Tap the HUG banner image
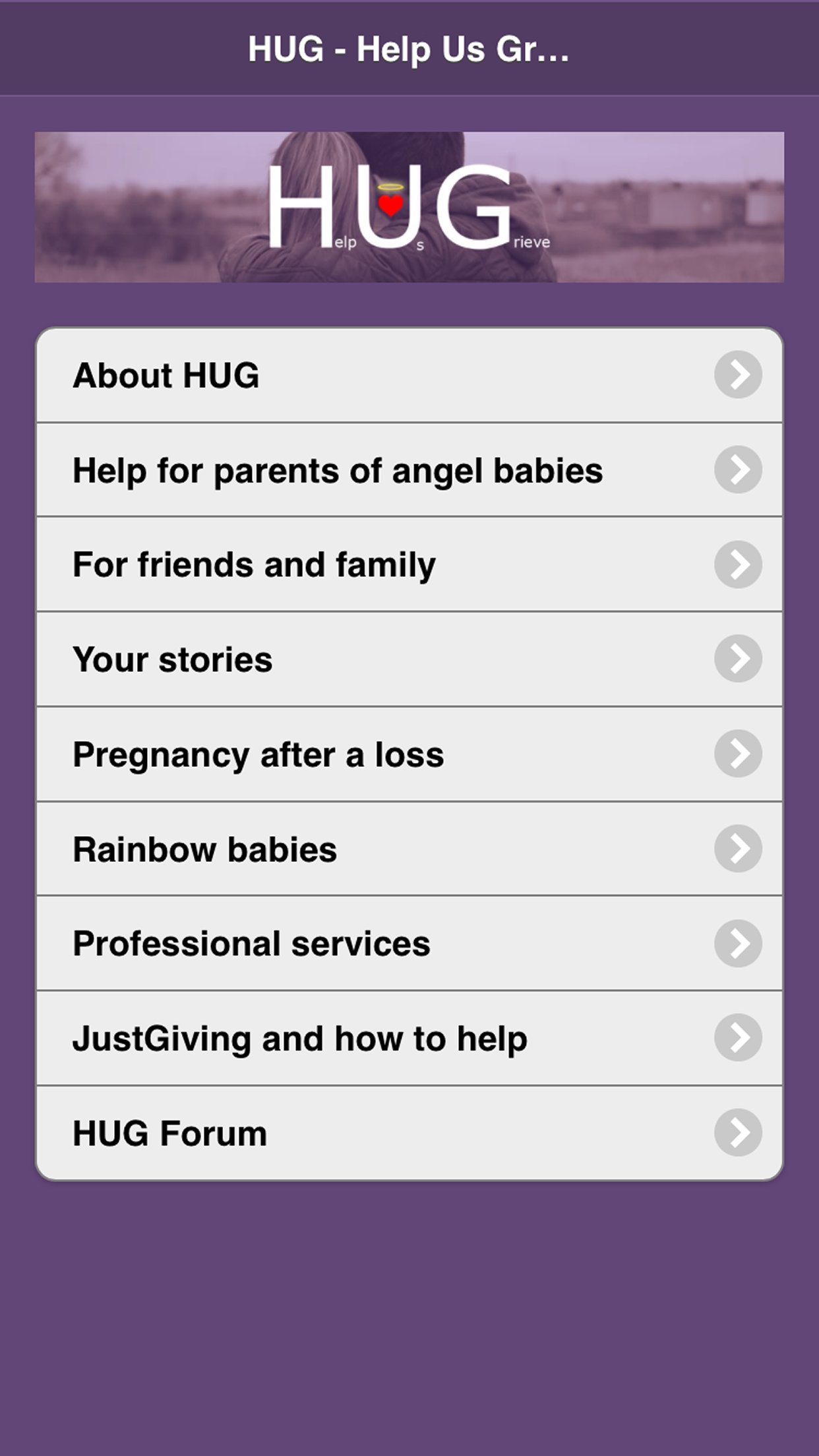The height and width of the screenshot is (1456, 819). [x=409, y=207]
